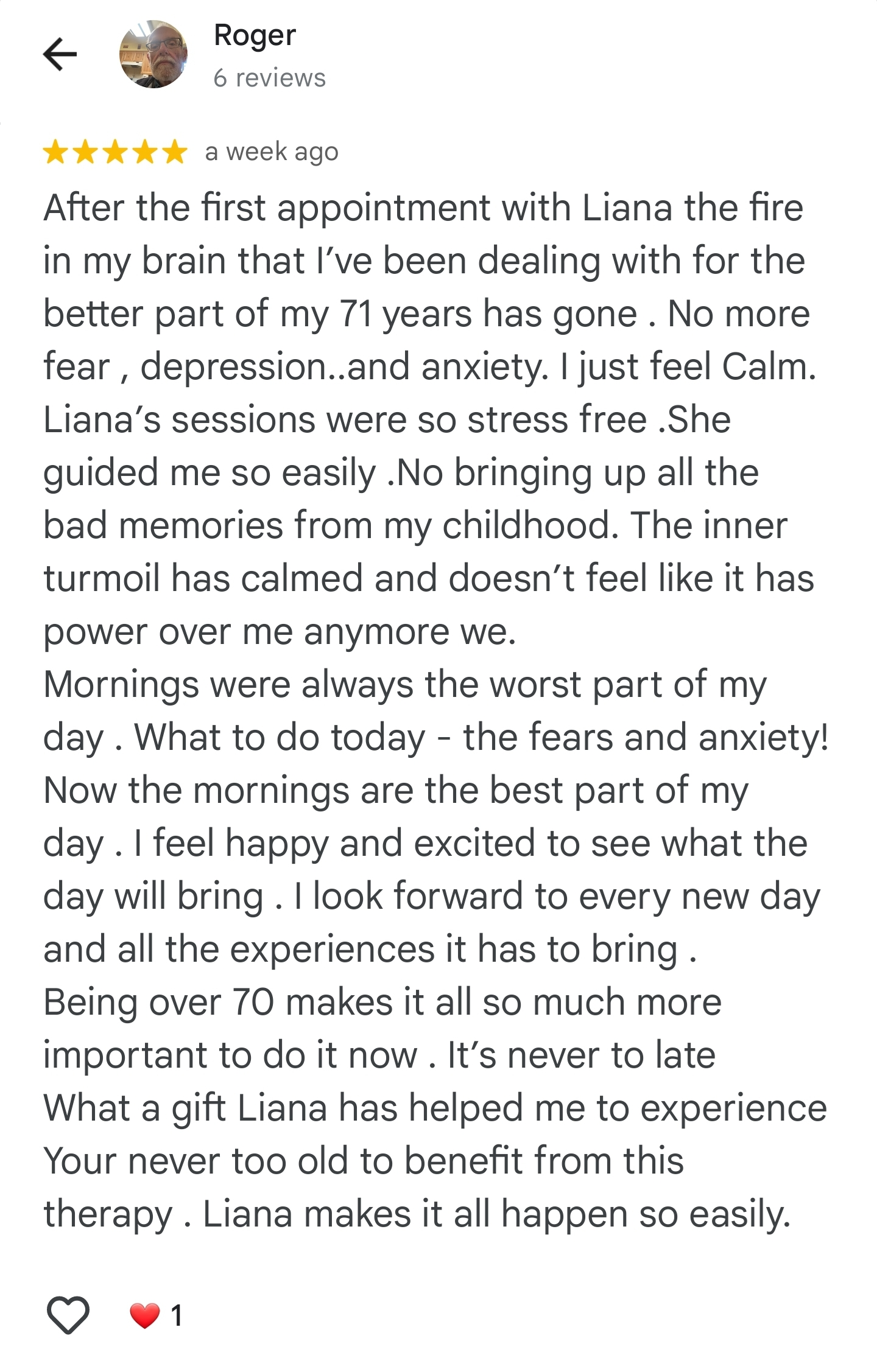This screenshot has width=877, height=1372.
Task: View Roger's reviewer profile name
Action: 255,35
